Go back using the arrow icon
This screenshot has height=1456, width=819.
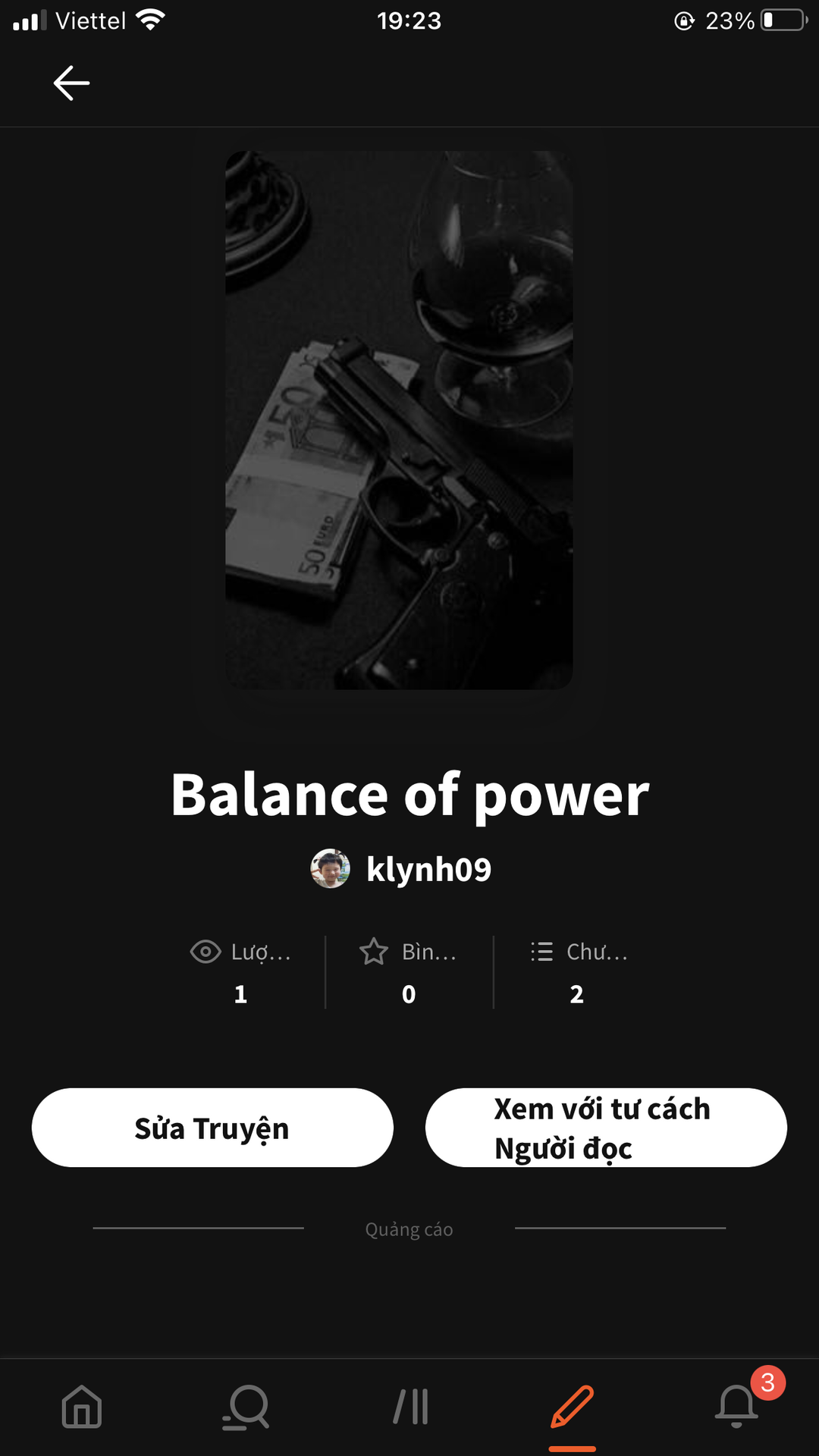[x=71, y=83]
